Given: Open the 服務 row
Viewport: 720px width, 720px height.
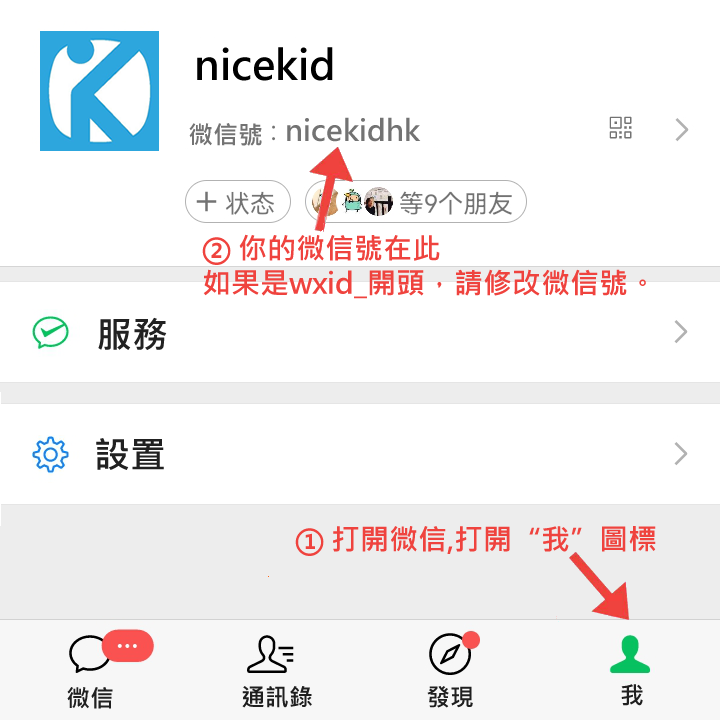Looking at the screenshot, I should 360,333.
